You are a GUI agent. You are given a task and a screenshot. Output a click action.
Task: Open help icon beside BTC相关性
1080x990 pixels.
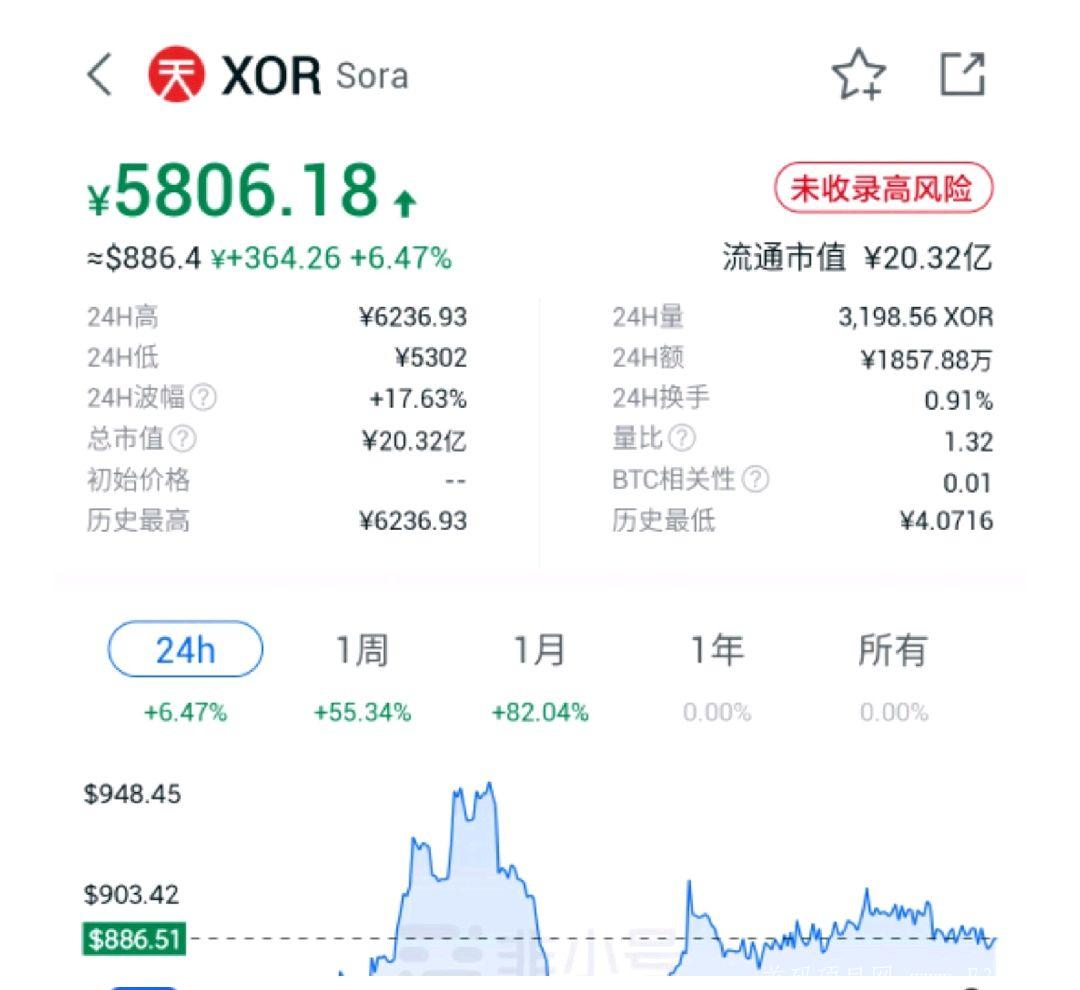(x=756, y=480)
